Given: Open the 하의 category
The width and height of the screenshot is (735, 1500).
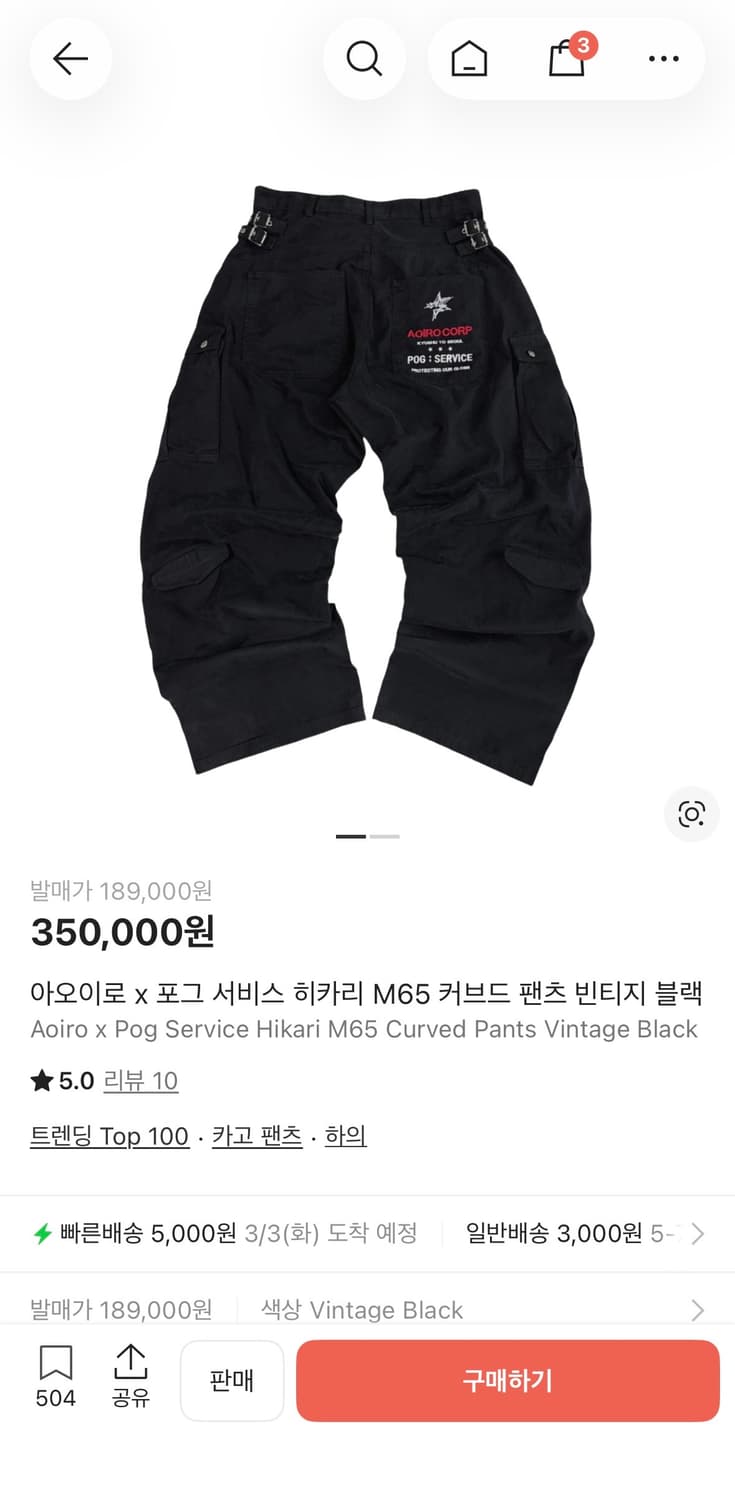Looking at the screenshot, I should 345,1136.
